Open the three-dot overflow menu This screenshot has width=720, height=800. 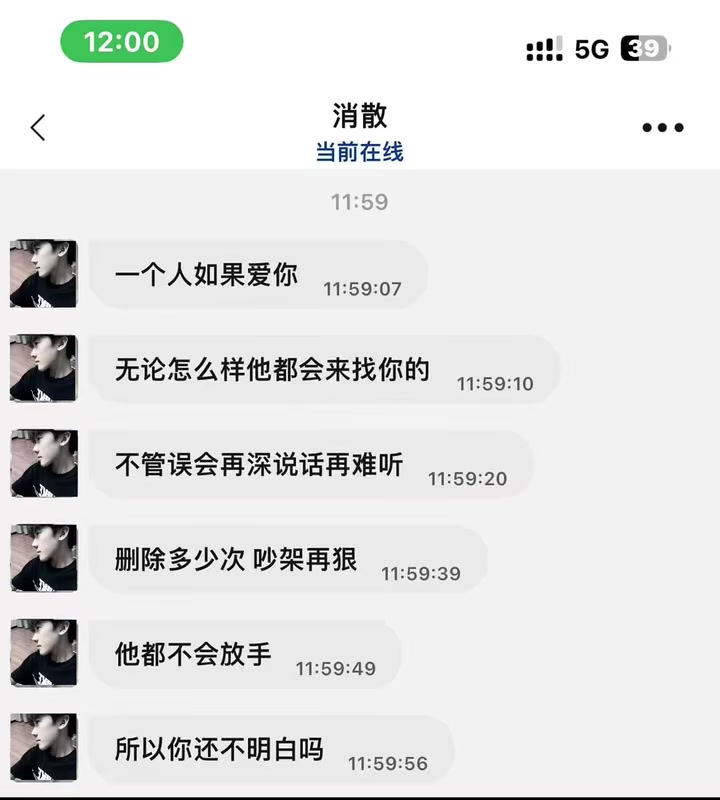click(x=662, y=128)
